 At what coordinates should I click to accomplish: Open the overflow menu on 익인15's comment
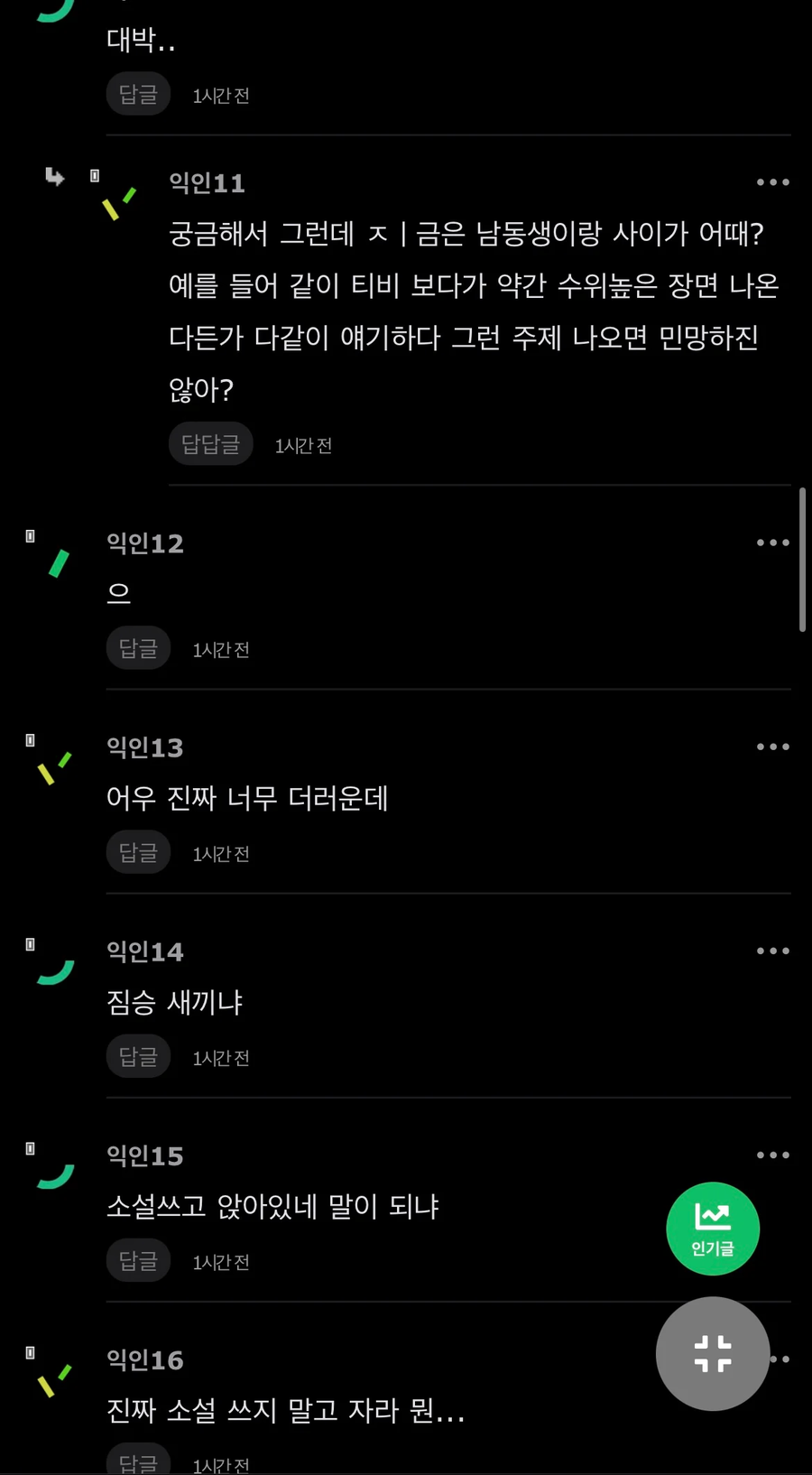pyautogui.click(x=772, y=1155)
